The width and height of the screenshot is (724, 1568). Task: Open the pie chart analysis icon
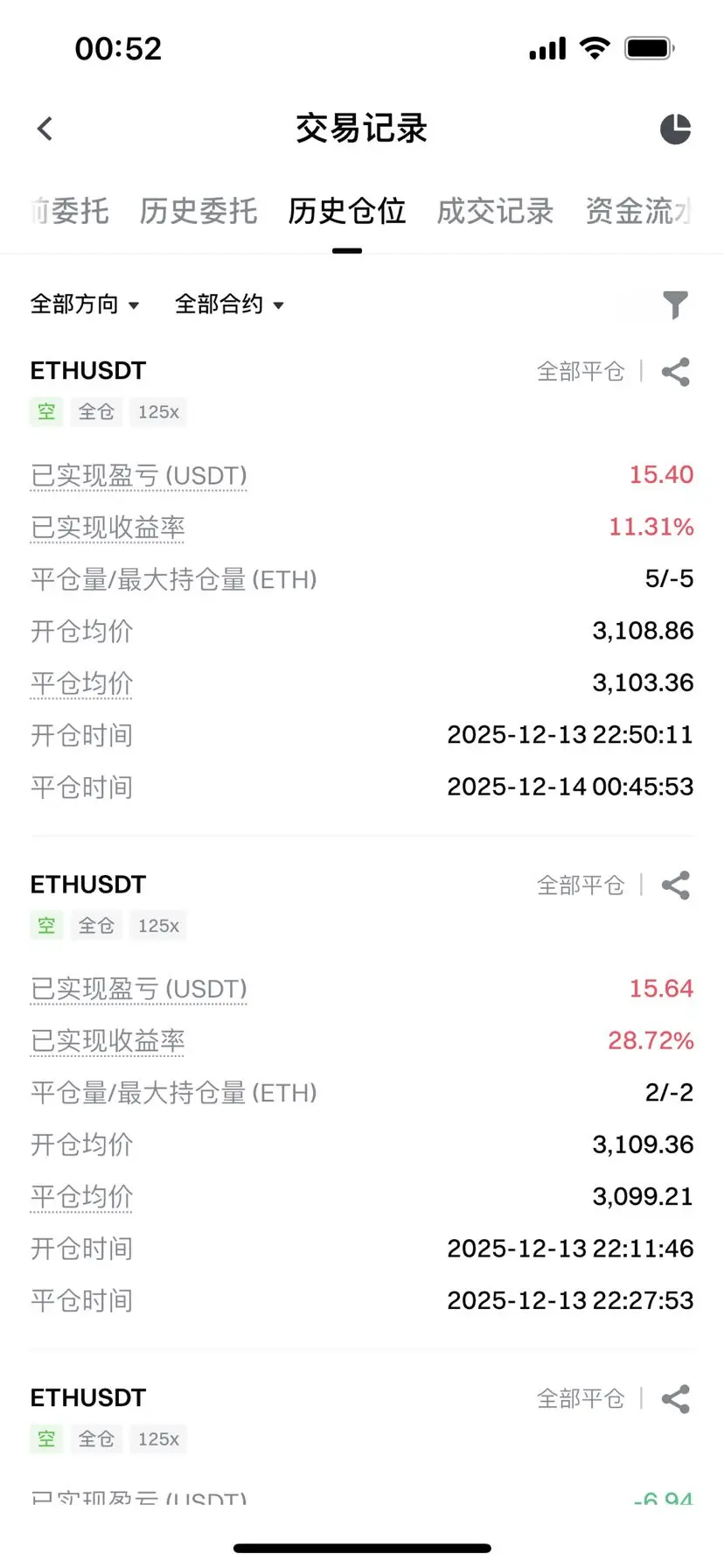(675, 129)
